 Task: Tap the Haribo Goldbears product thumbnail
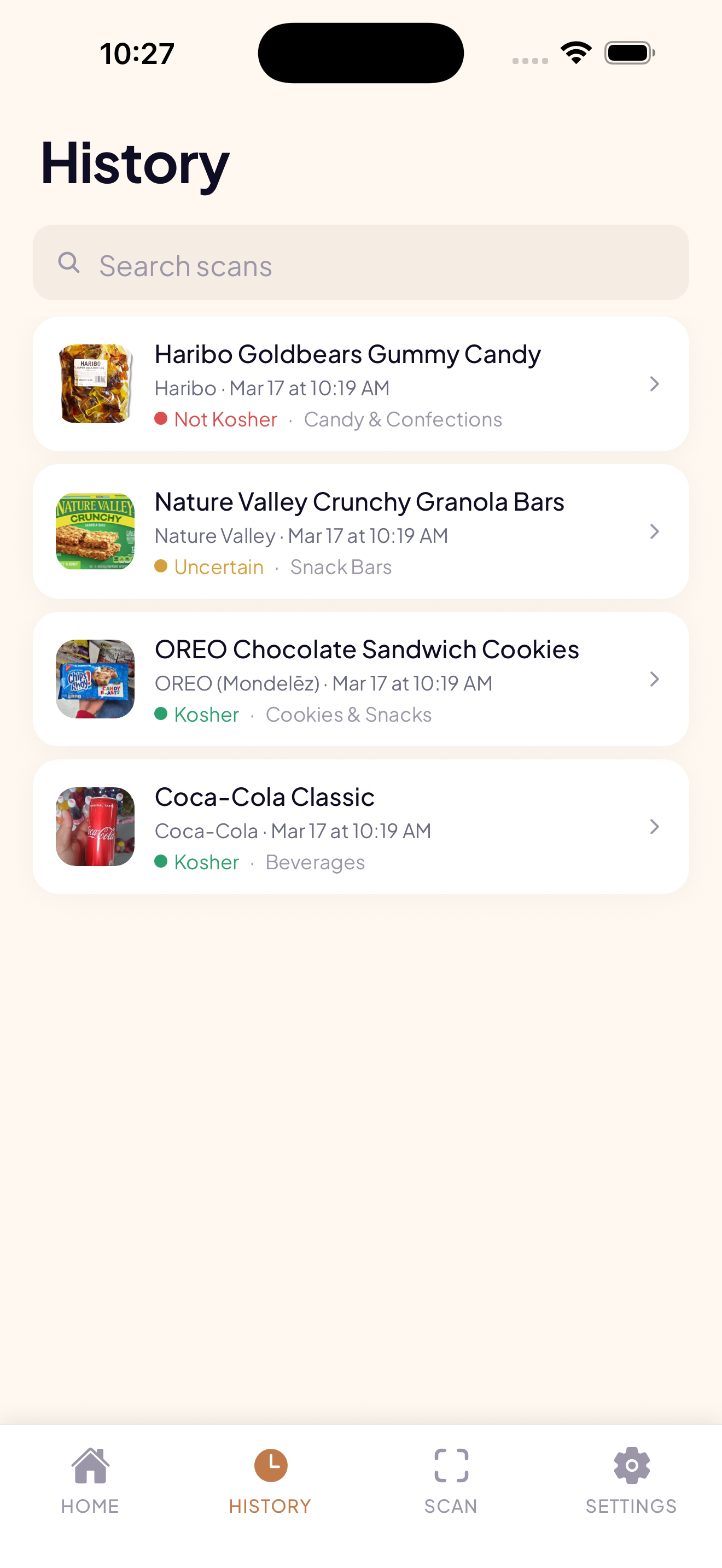click(x=95, y=383)
